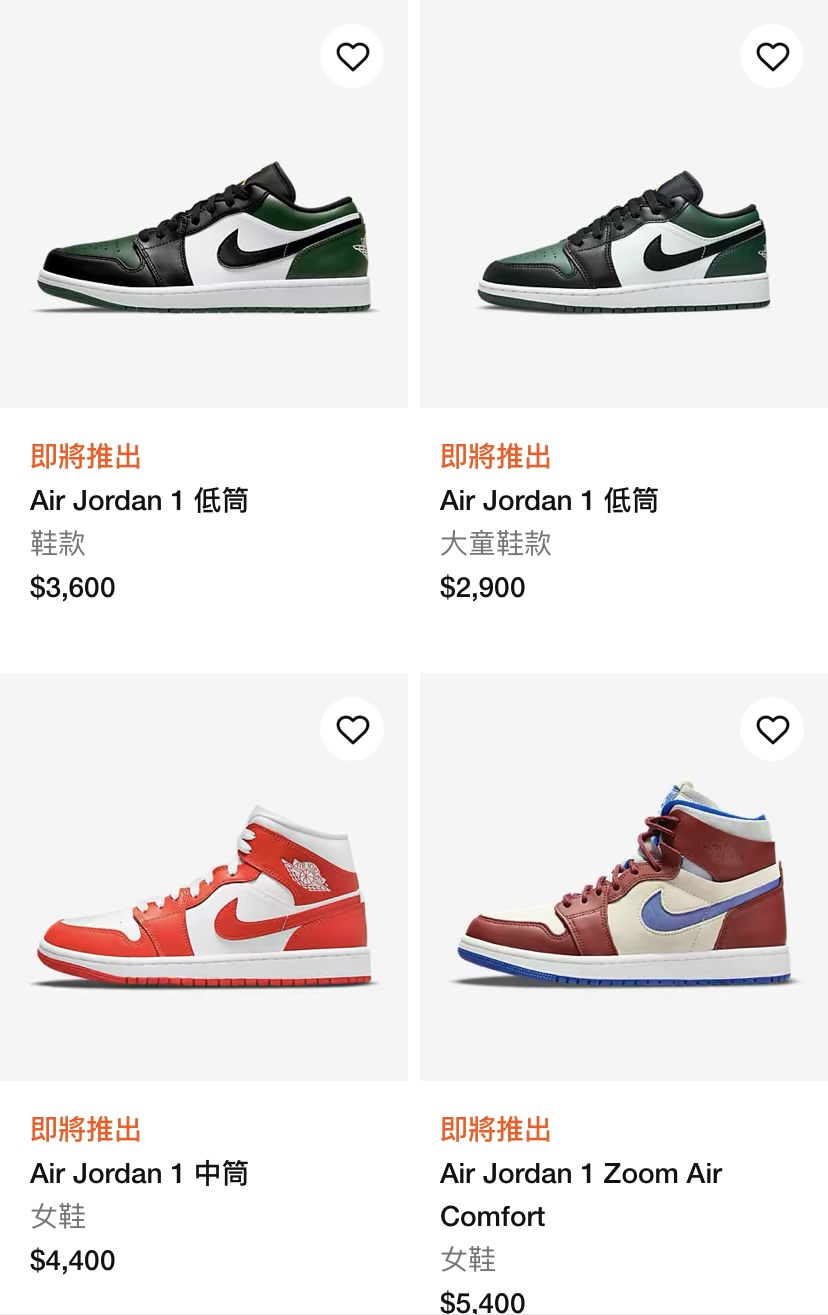Favorite the $2,900 Air Jordan 1 低筒 大童鞋款

[x=772, y=57]
